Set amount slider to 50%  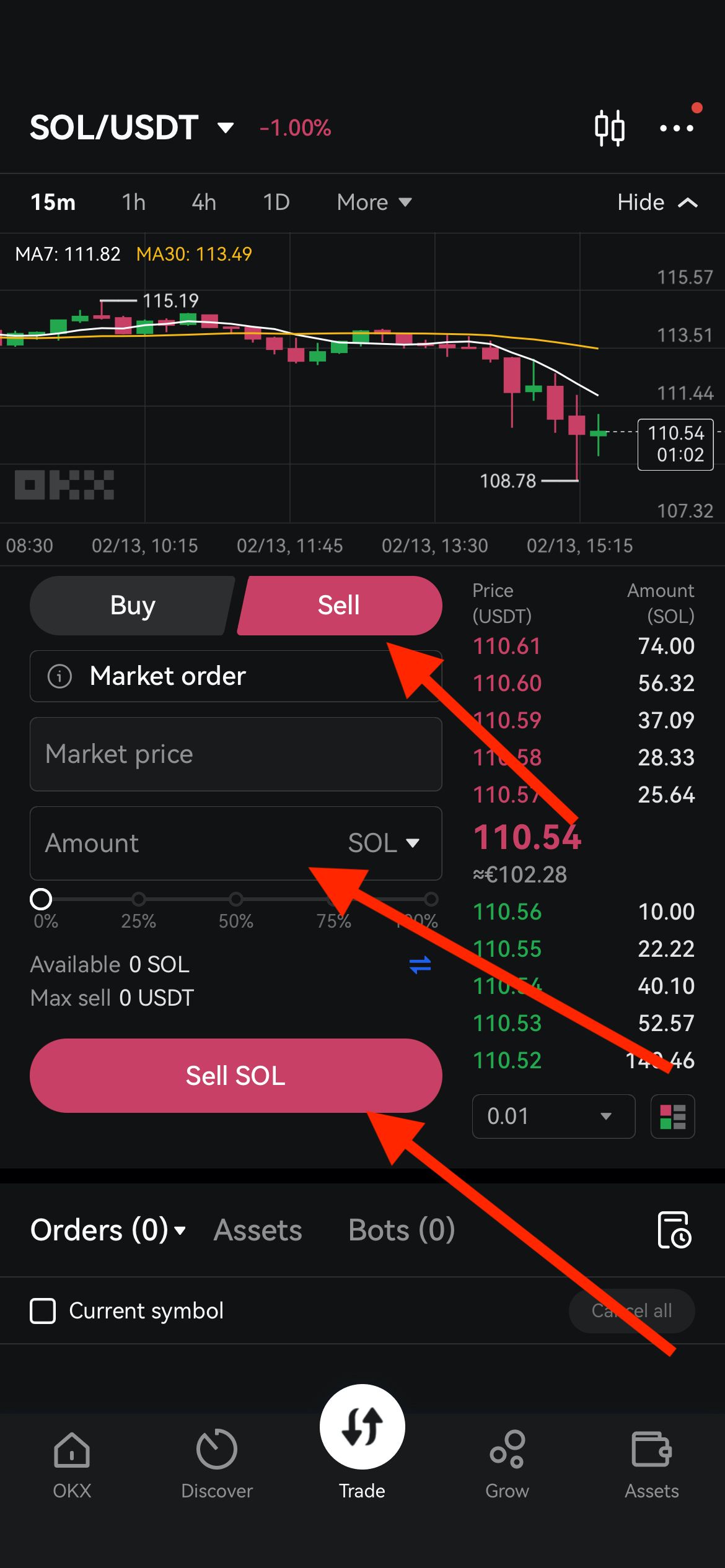[x=236, y=899]
